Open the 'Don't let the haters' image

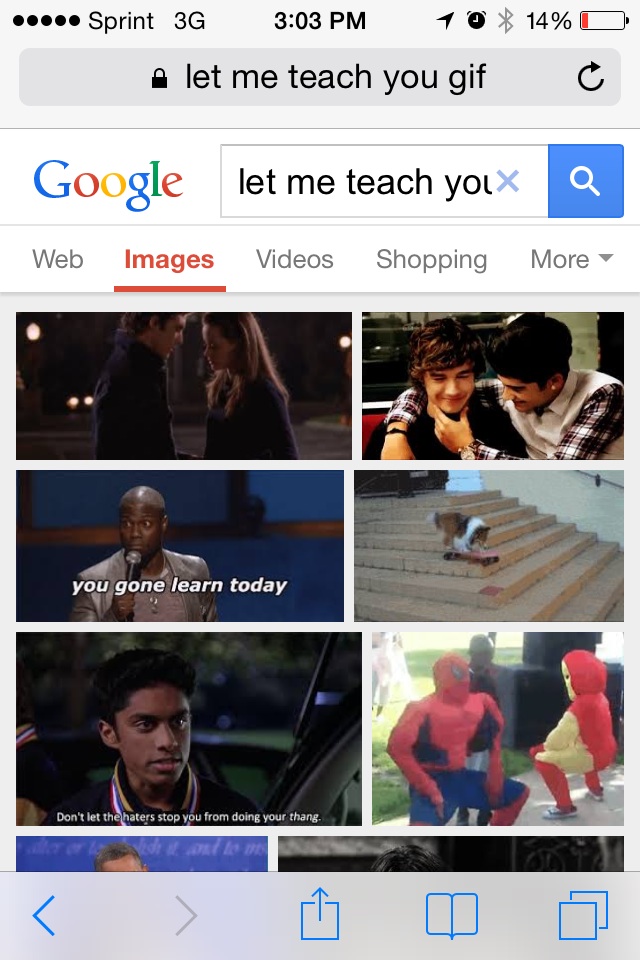(x=188, y=728)
